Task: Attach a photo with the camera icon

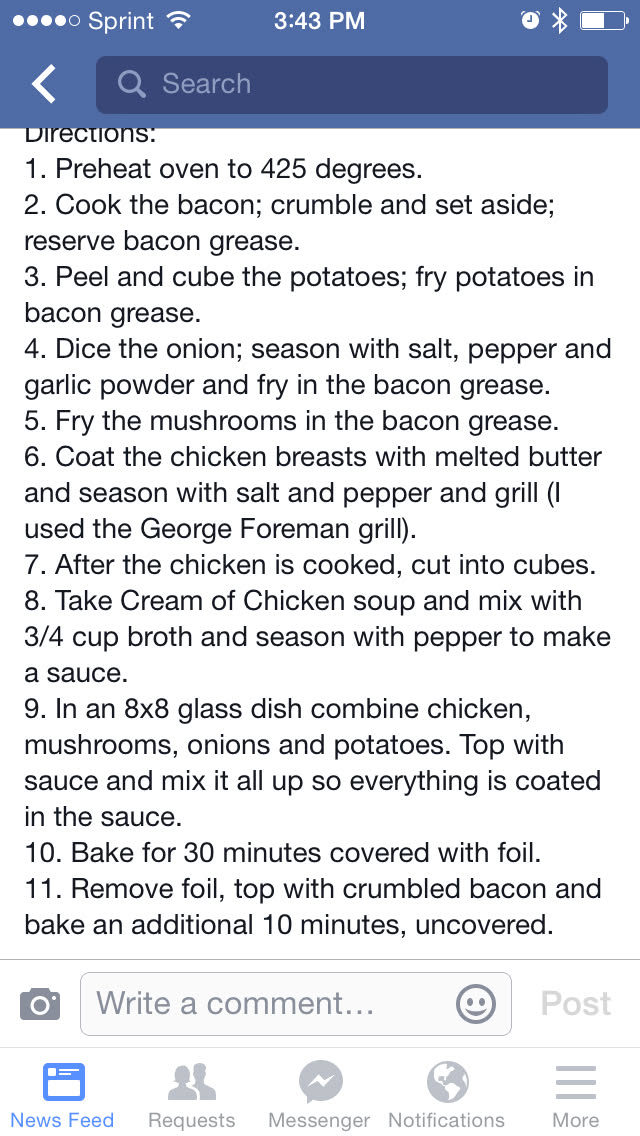Action: point(40,1004)
